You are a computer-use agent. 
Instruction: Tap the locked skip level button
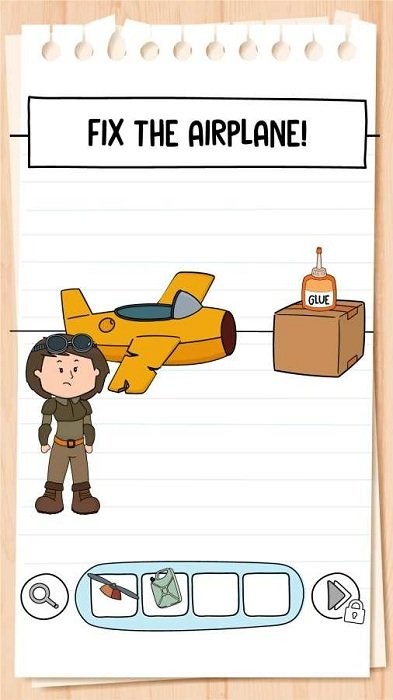pos(338,597)
